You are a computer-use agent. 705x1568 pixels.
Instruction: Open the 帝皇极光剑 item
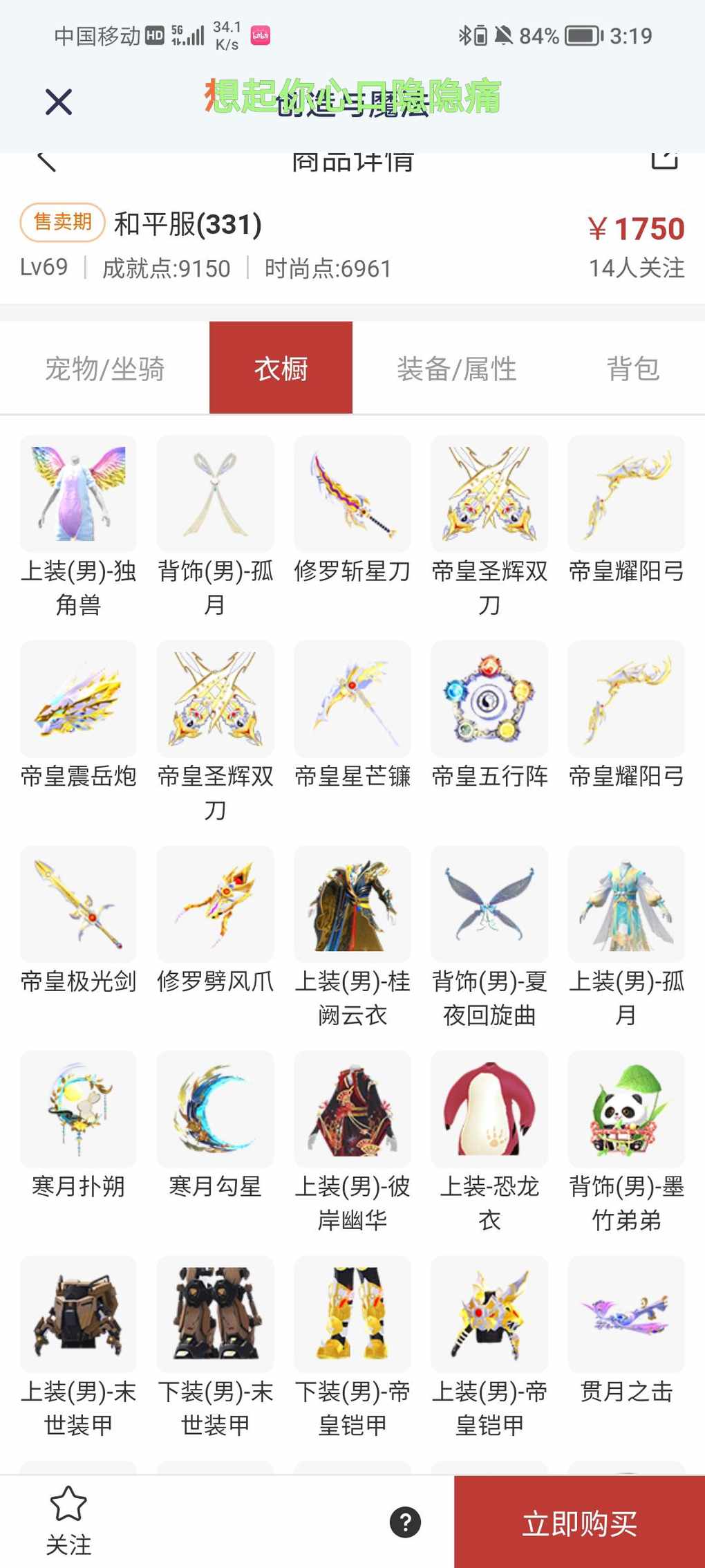(78, 904)
